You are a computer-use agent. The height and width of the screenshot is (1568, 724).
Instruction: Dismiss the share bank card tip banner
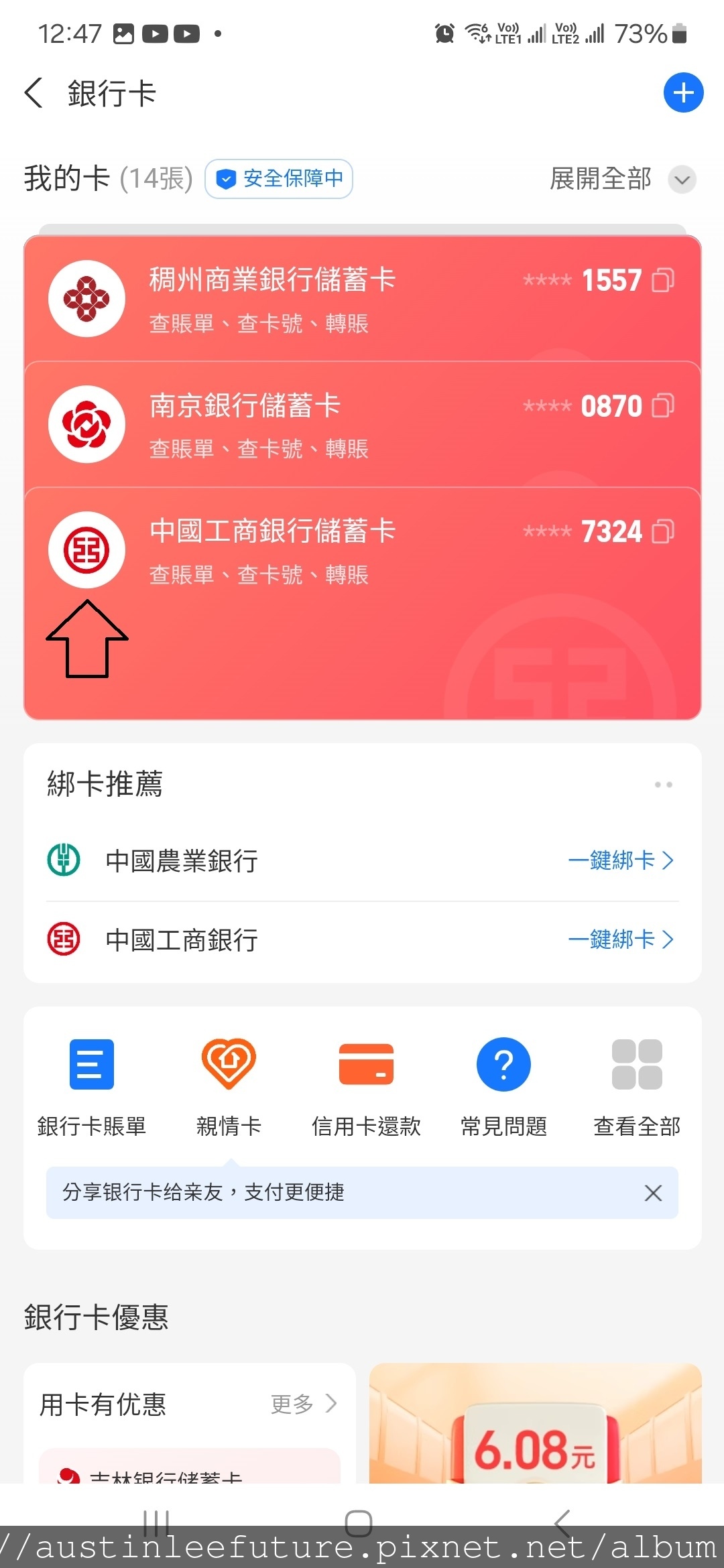[x=653, y=1193]
